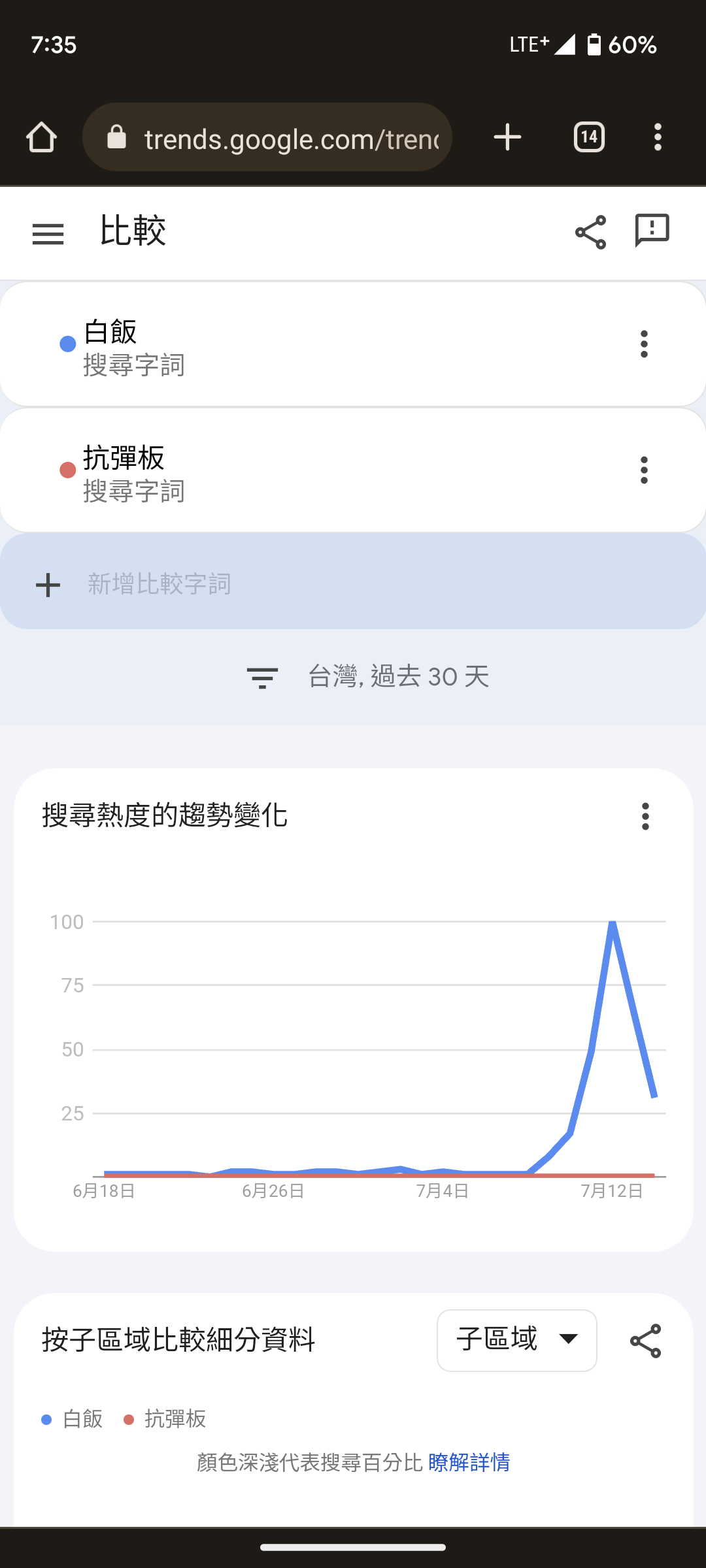Send feedback via the feedback icon

(x=652, y=231)
